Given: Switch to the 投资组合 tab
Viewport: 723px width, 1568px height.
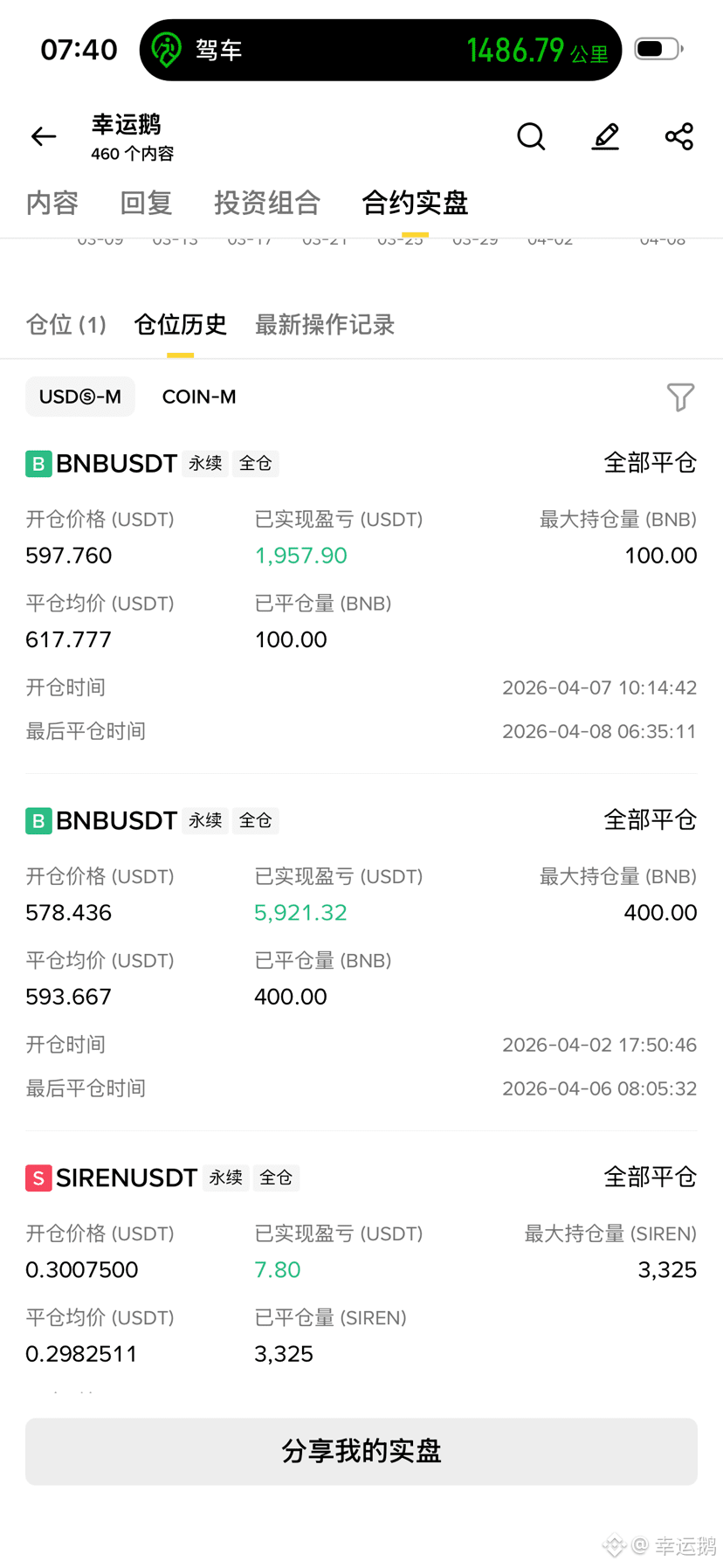Looking at the screenshot, I should coord(267,203).
